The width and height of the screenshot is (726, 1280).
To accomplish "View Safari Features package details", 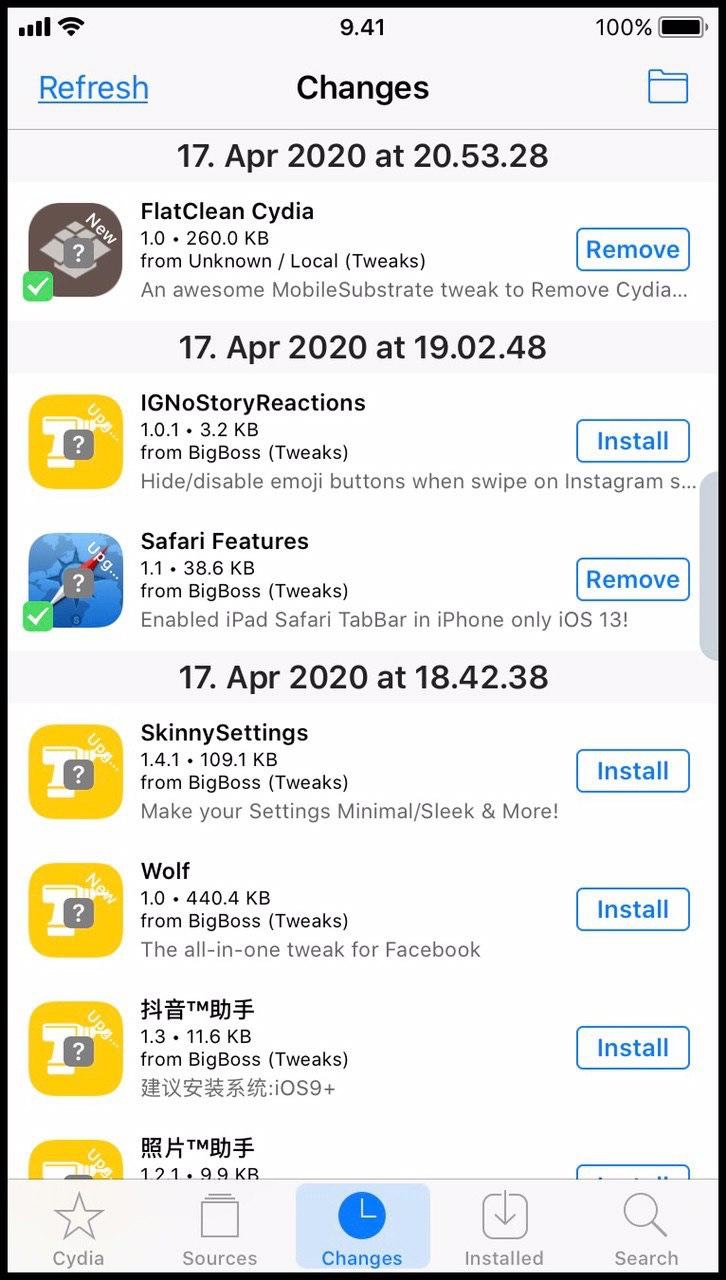I will (x=340, y=579).
